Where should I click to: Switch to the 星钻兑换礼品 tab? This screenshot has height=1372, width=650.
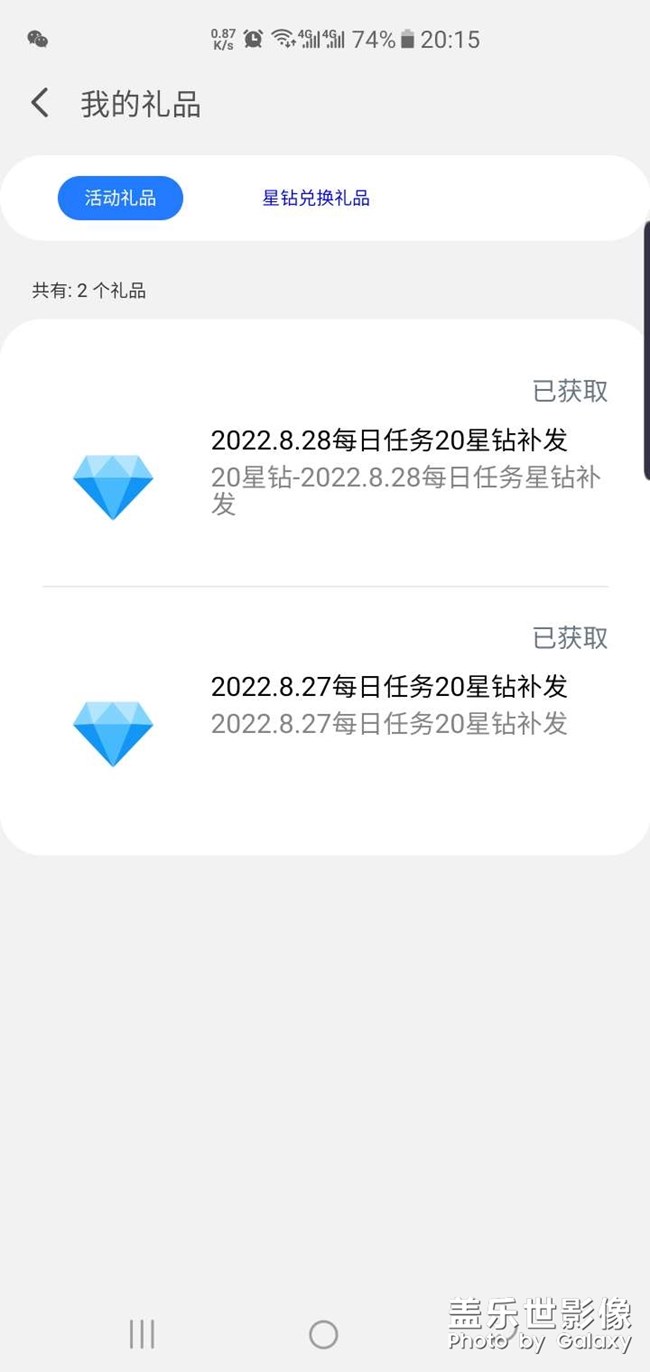pyautogui.click(x=316, y=198)
